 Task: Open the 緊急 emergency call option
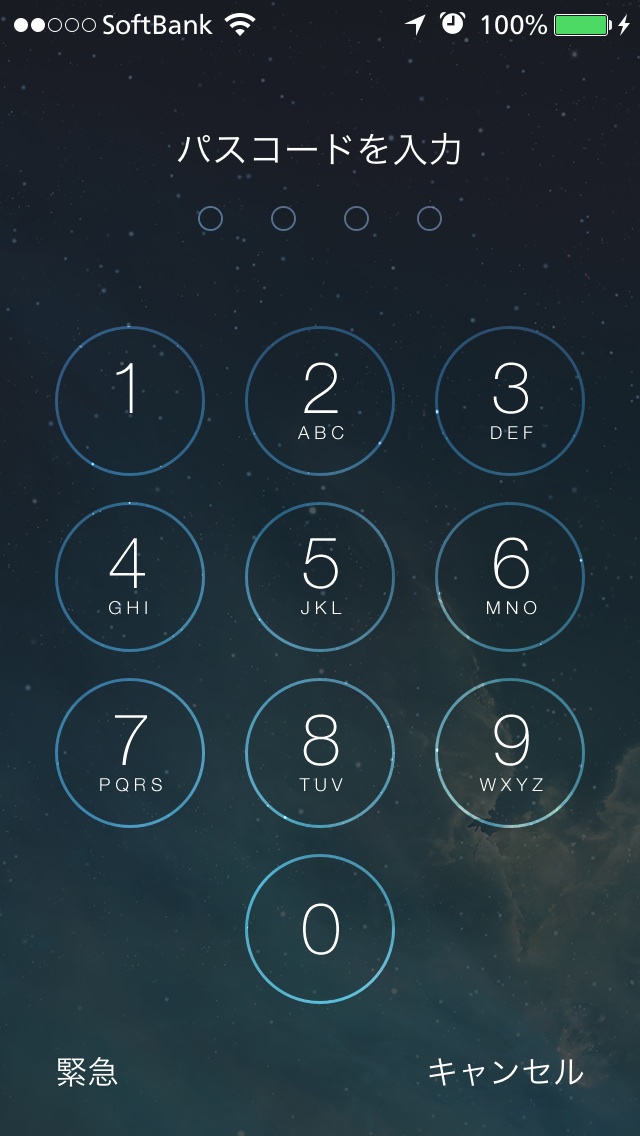pyautogui.click(x=87, y=1072)
